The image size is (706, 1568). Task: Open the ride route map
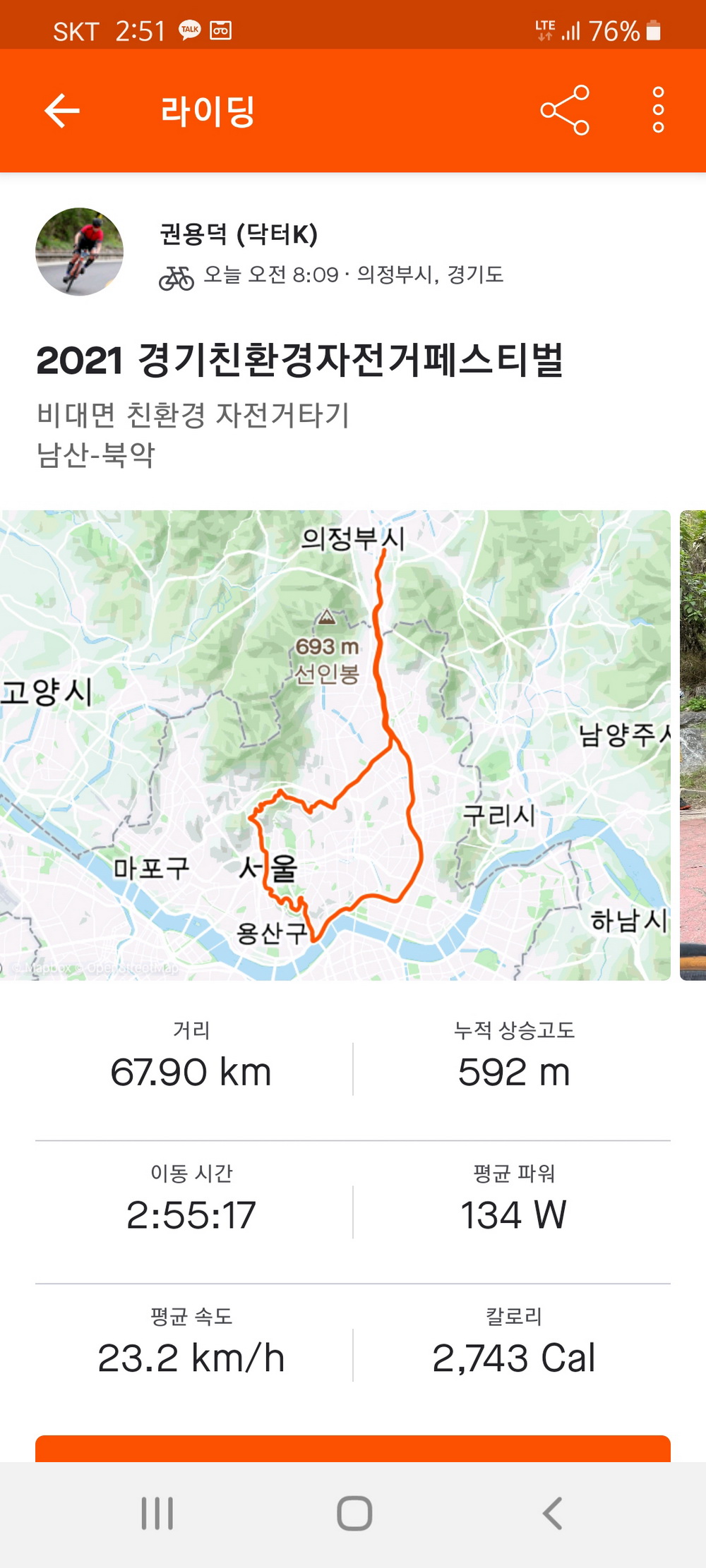[335, 744]
